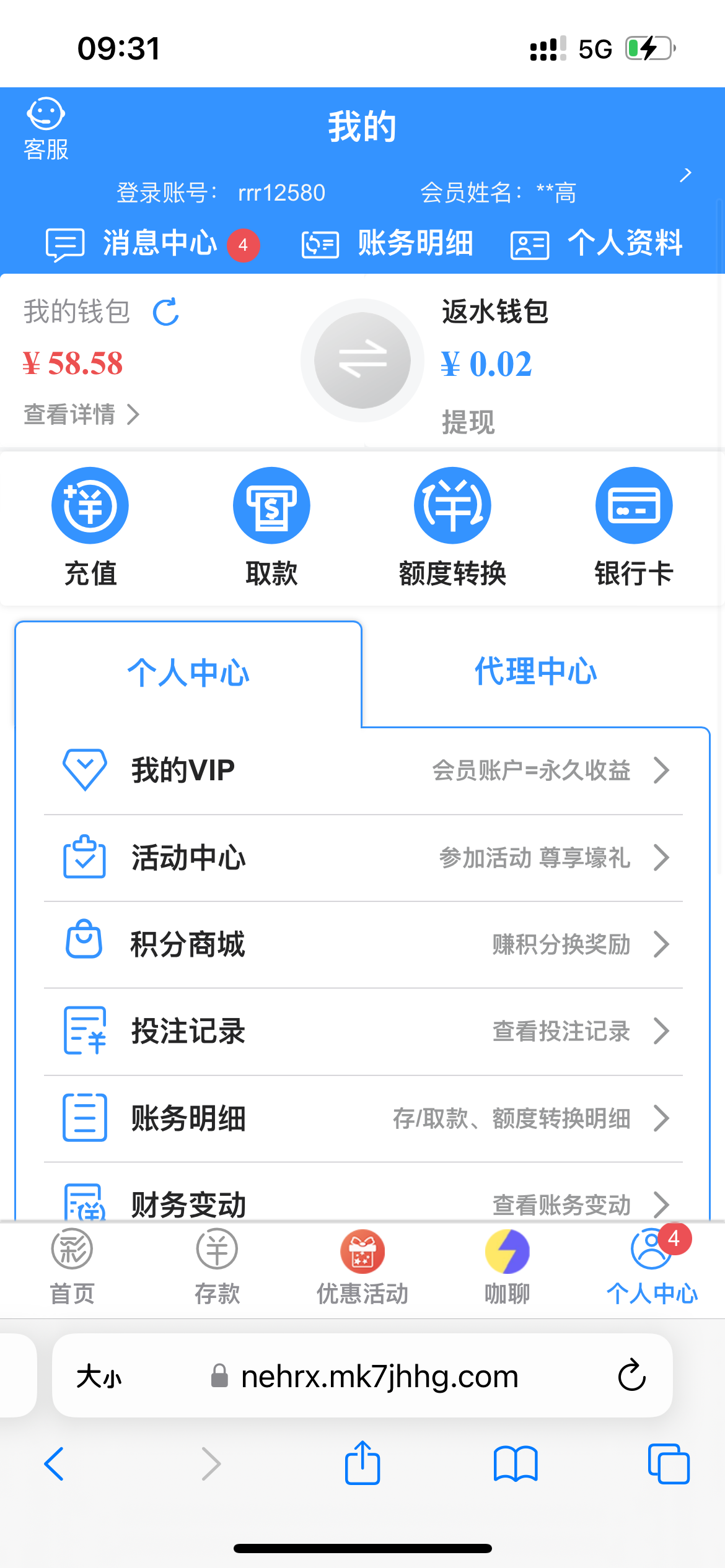The height and width of the screenshot is (1568, 725).
Task: Refresh 我的钱包 balance
Action: pyautogui.click(x=166, y=312)
